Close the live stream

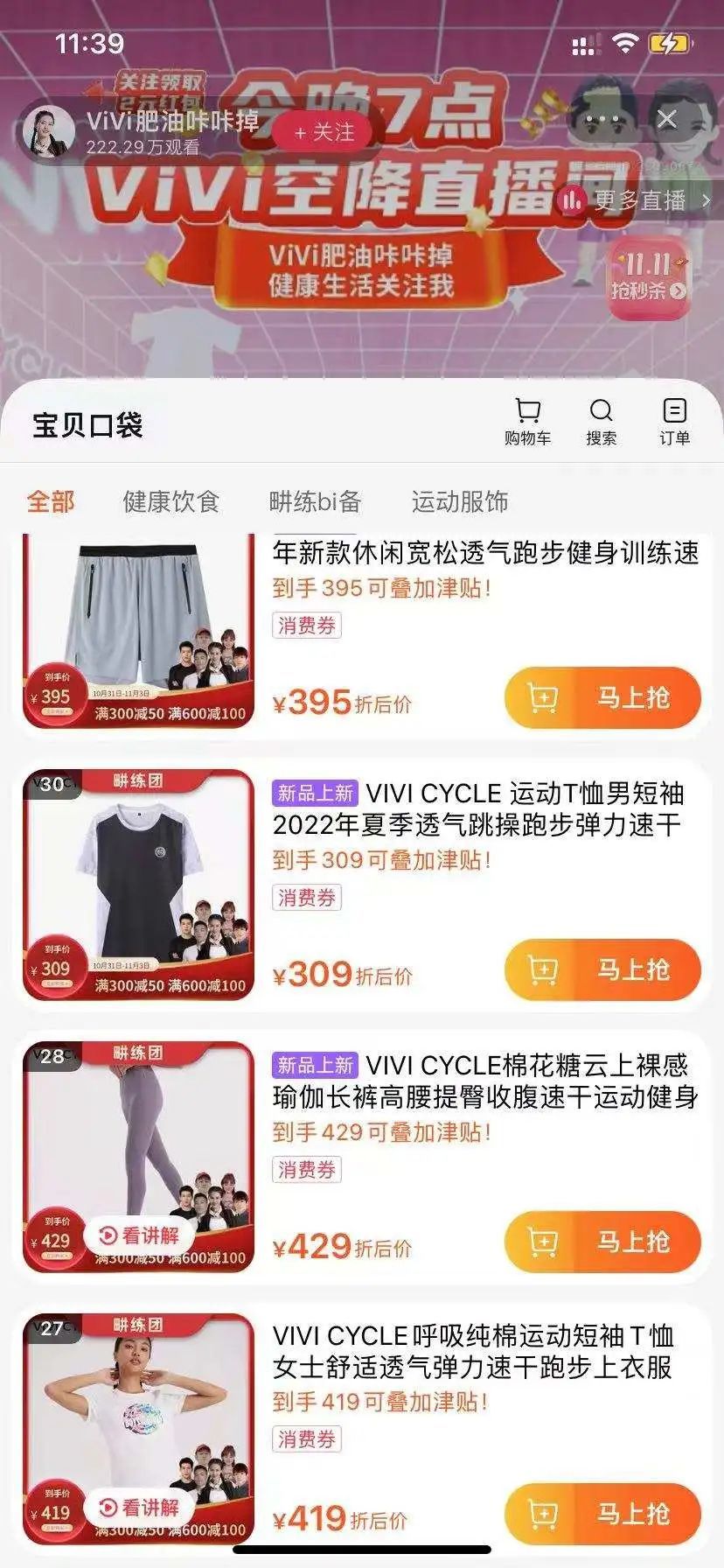point(667,120)
